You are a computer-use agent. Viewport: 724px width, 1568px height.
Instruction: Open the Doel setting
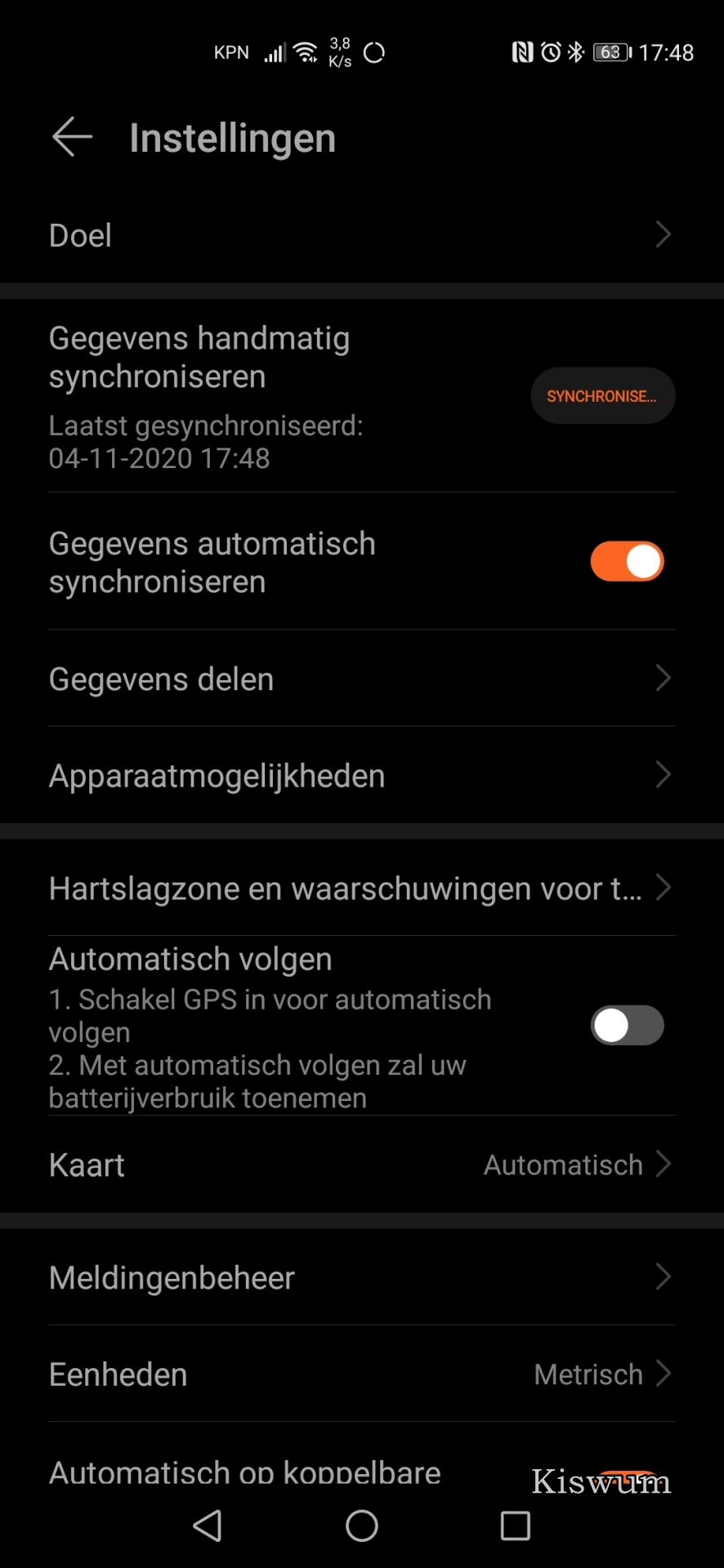362,235
